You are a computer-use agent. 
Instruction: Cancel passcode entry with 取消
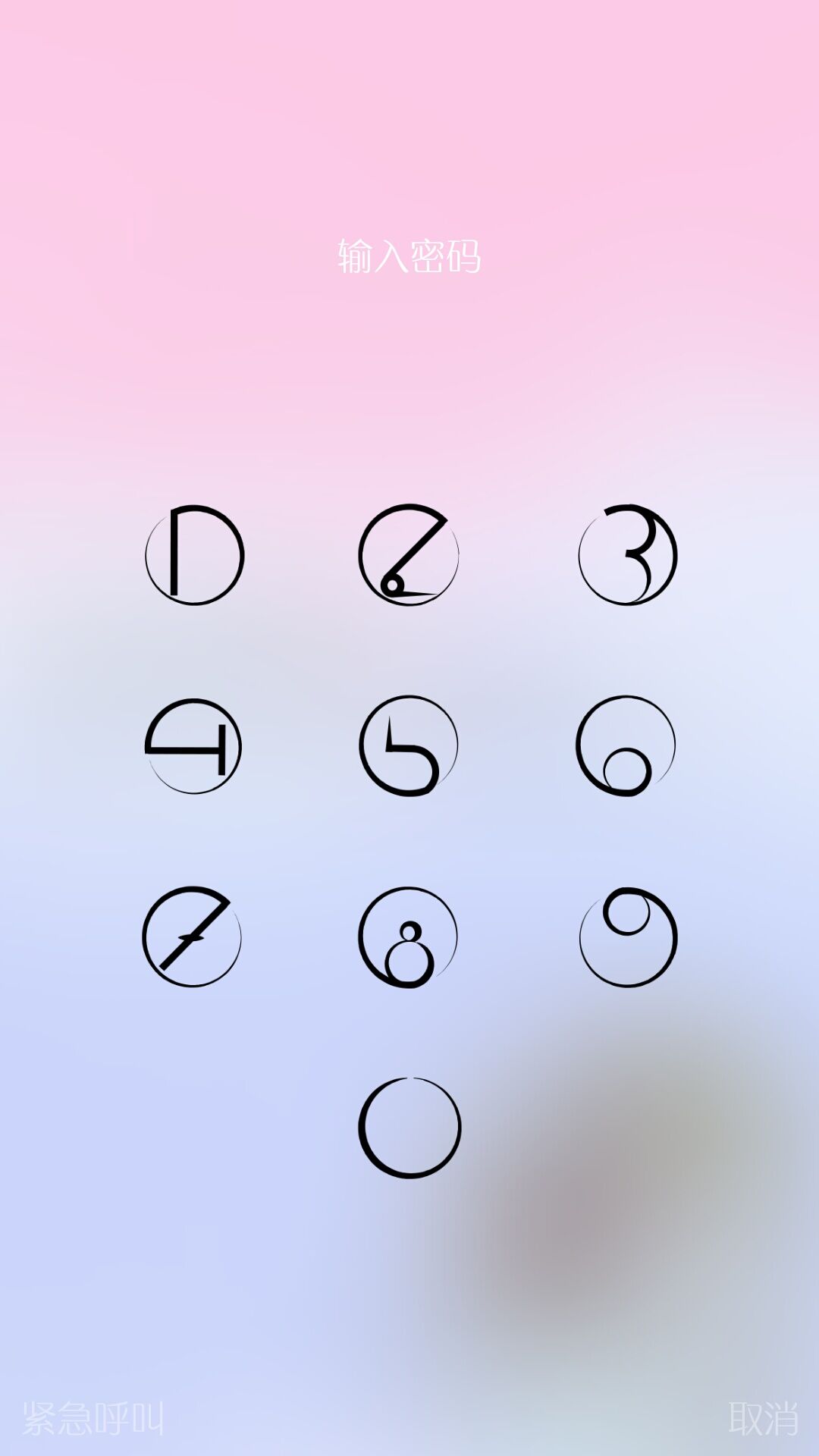point(764,1418)
